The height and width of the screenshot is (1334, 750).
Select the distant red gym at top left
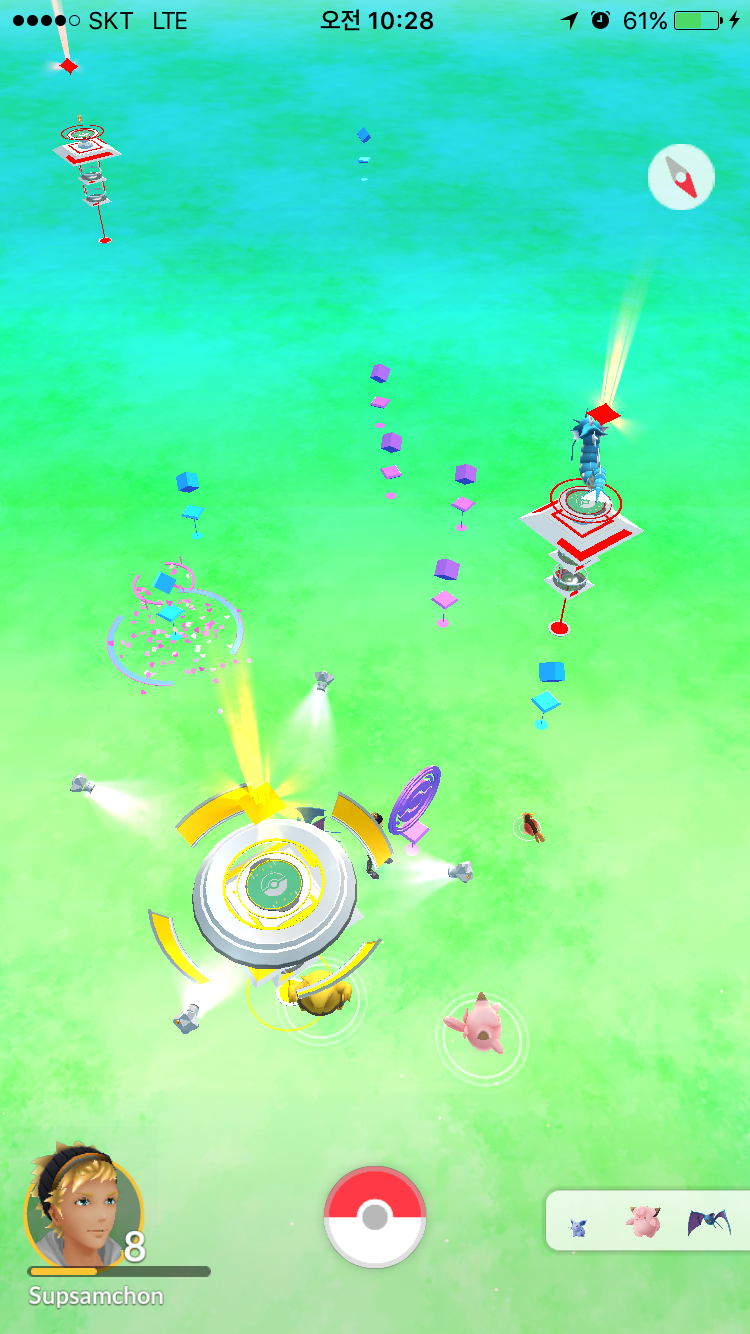coord(87,150)
